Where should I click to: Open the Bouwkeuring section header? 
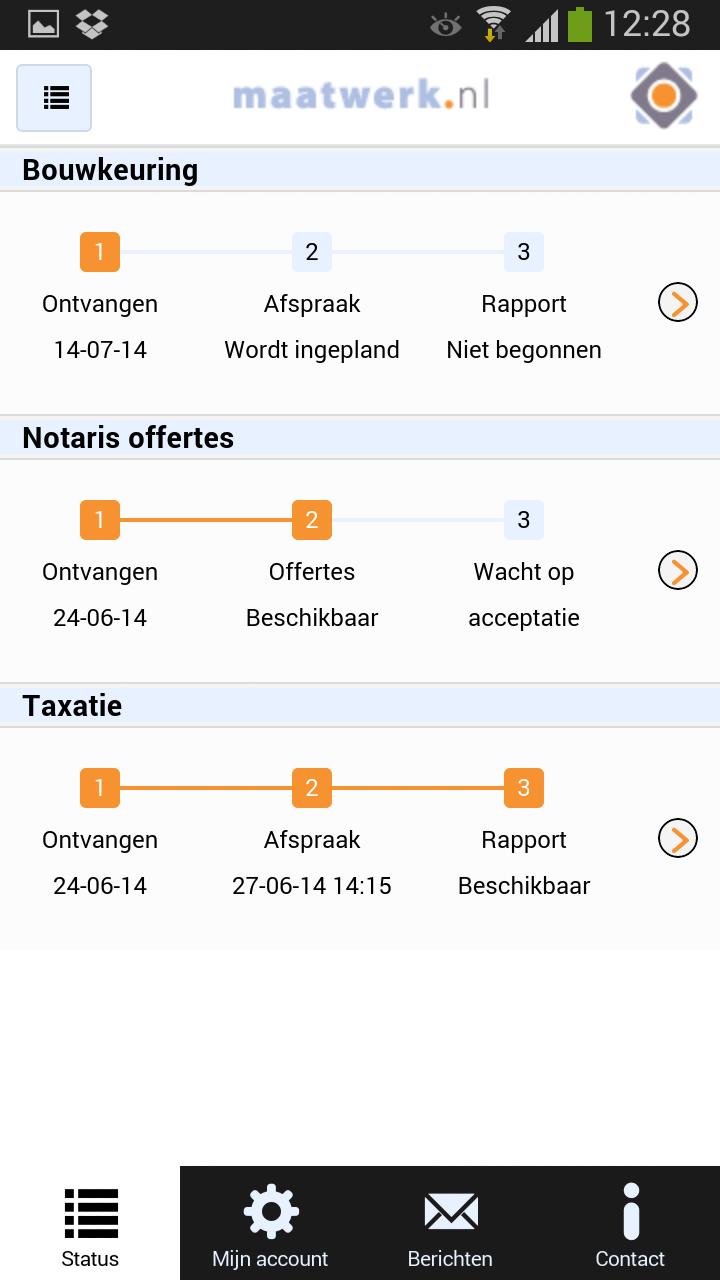tap(109, 169)
